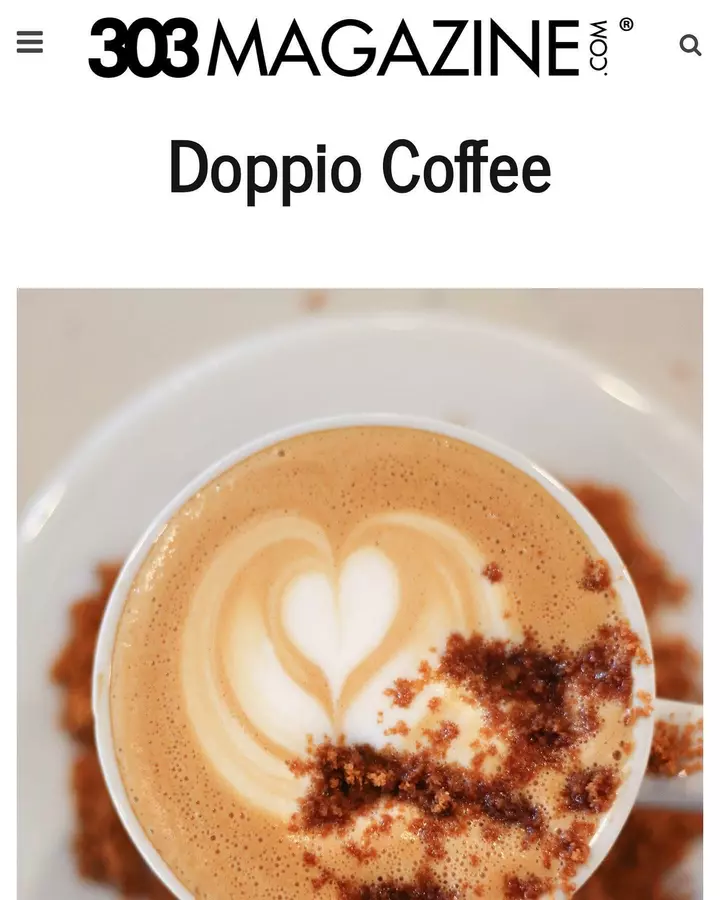
Task: Open the hamburger navigation menu
Action: point(30,43)
